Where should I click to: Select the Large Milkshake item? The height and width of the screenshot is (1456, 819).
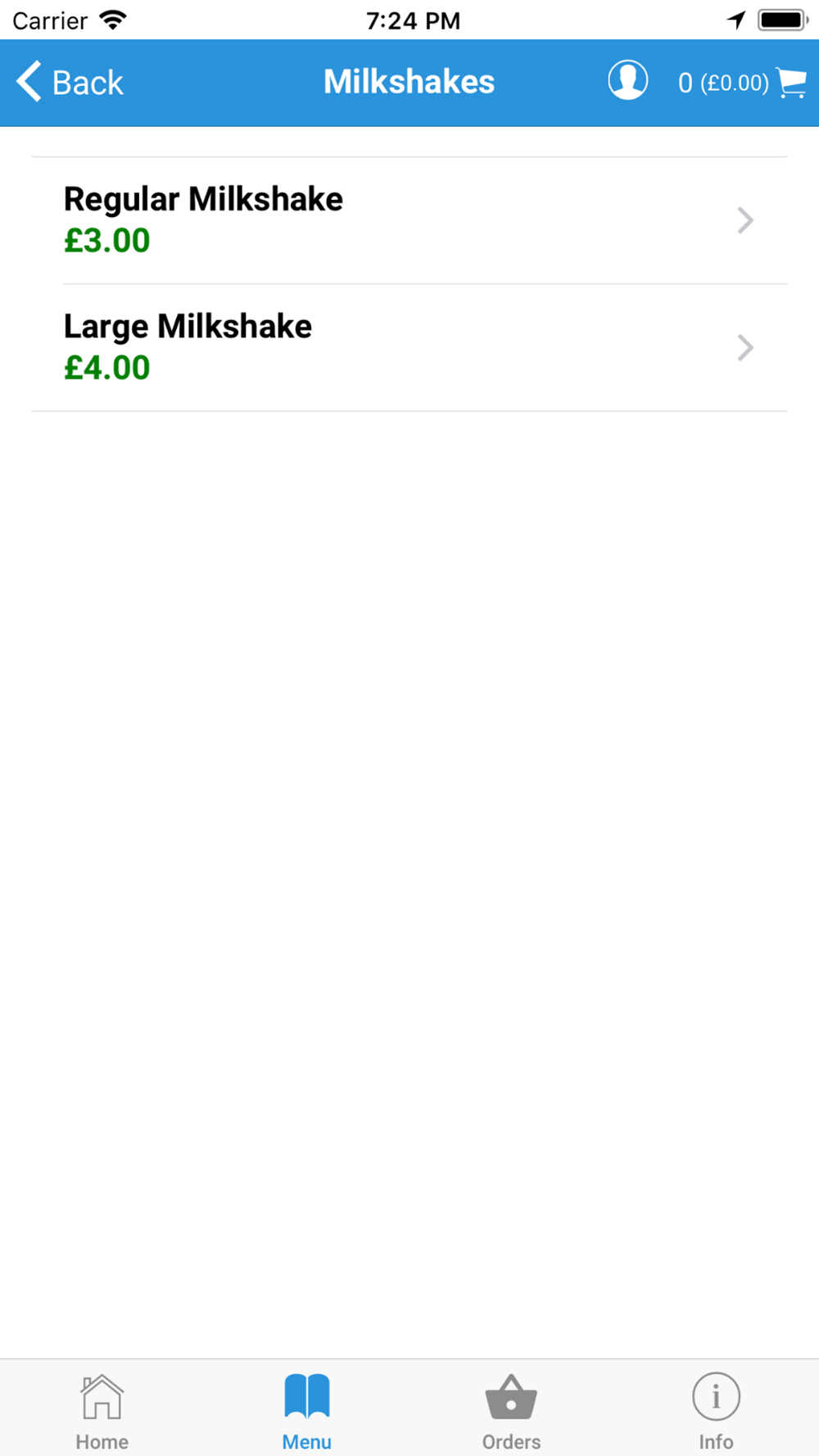click(x=409, y=348)
